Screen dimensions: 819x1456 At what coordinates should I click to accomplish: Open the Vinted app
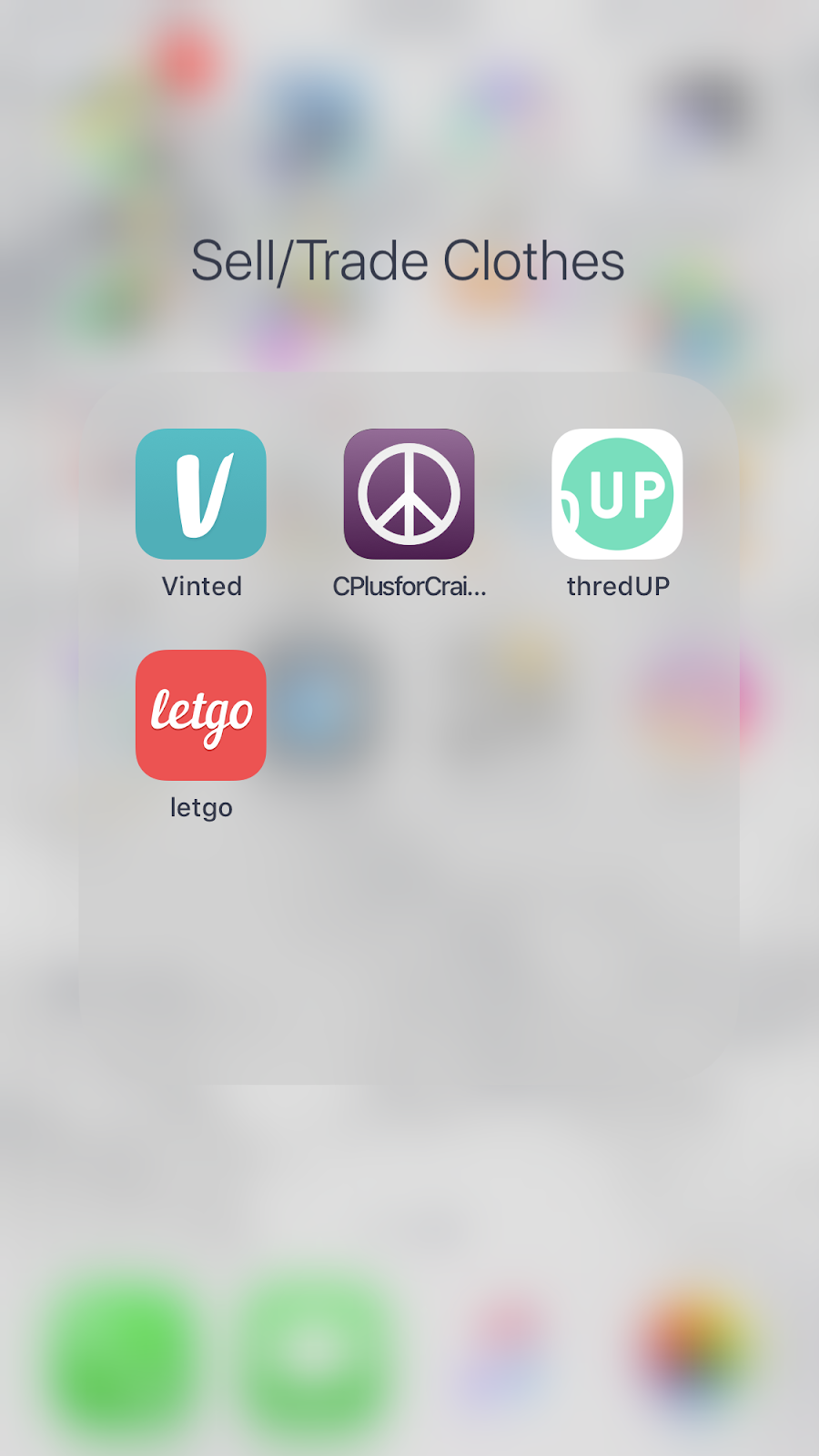pyautogui.click(x=201, y=494)
